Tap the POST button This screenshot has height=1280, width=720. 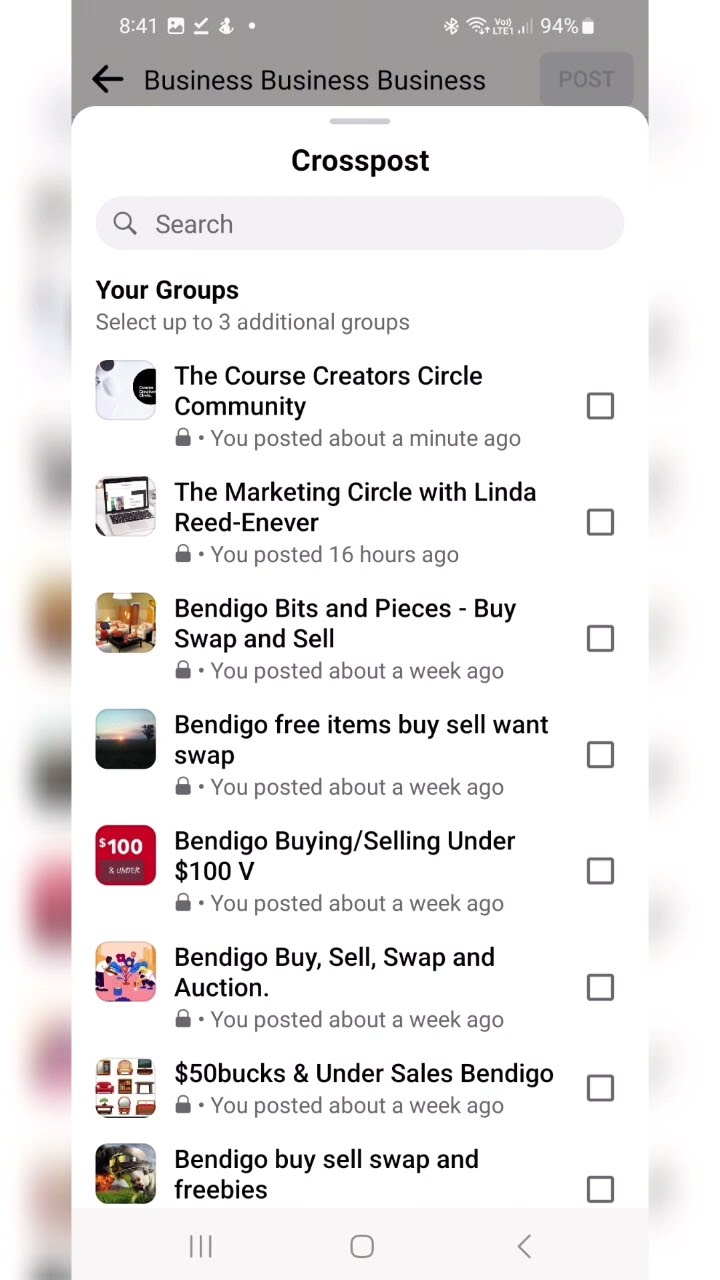[x=586, y=80]
